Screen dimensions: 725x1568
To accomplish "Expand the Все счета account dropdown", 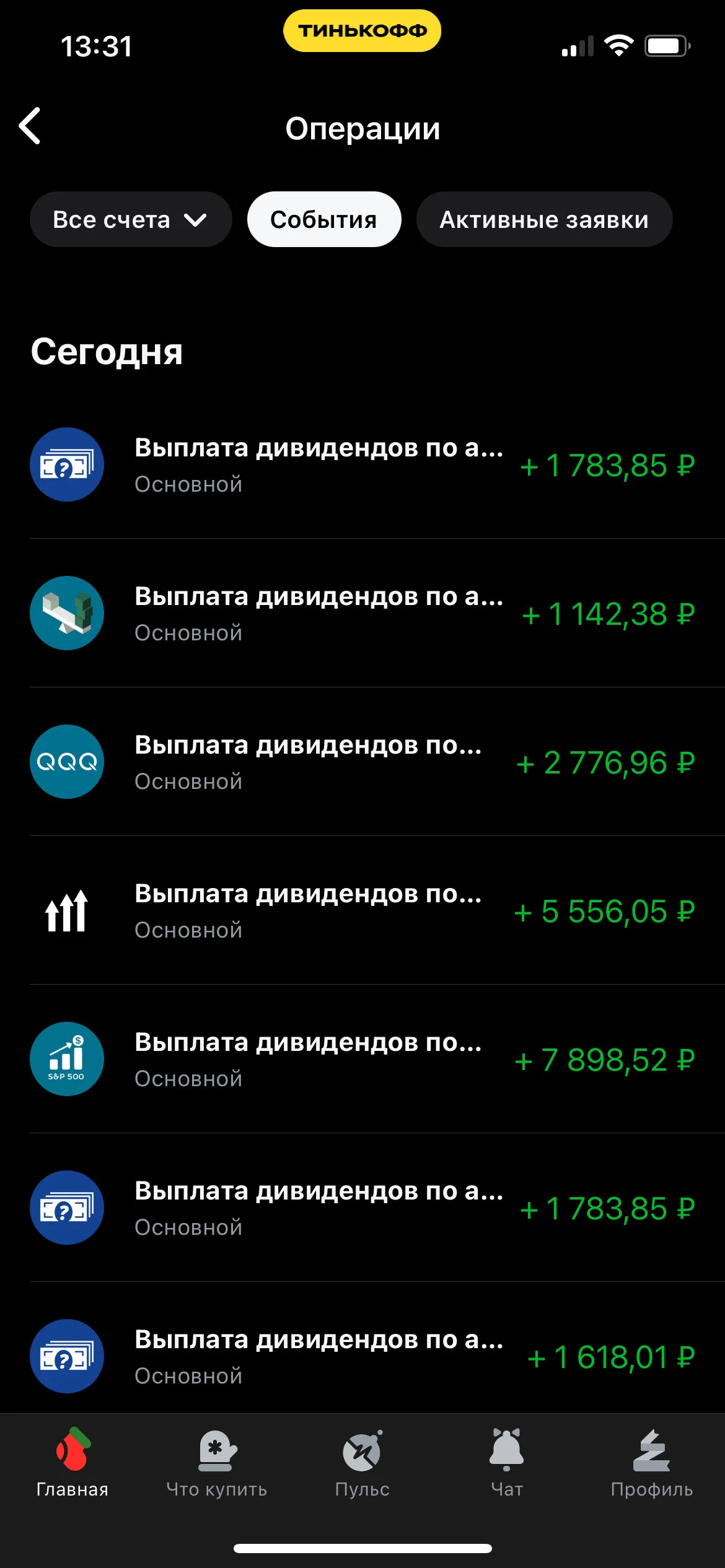I will [131, 219].
